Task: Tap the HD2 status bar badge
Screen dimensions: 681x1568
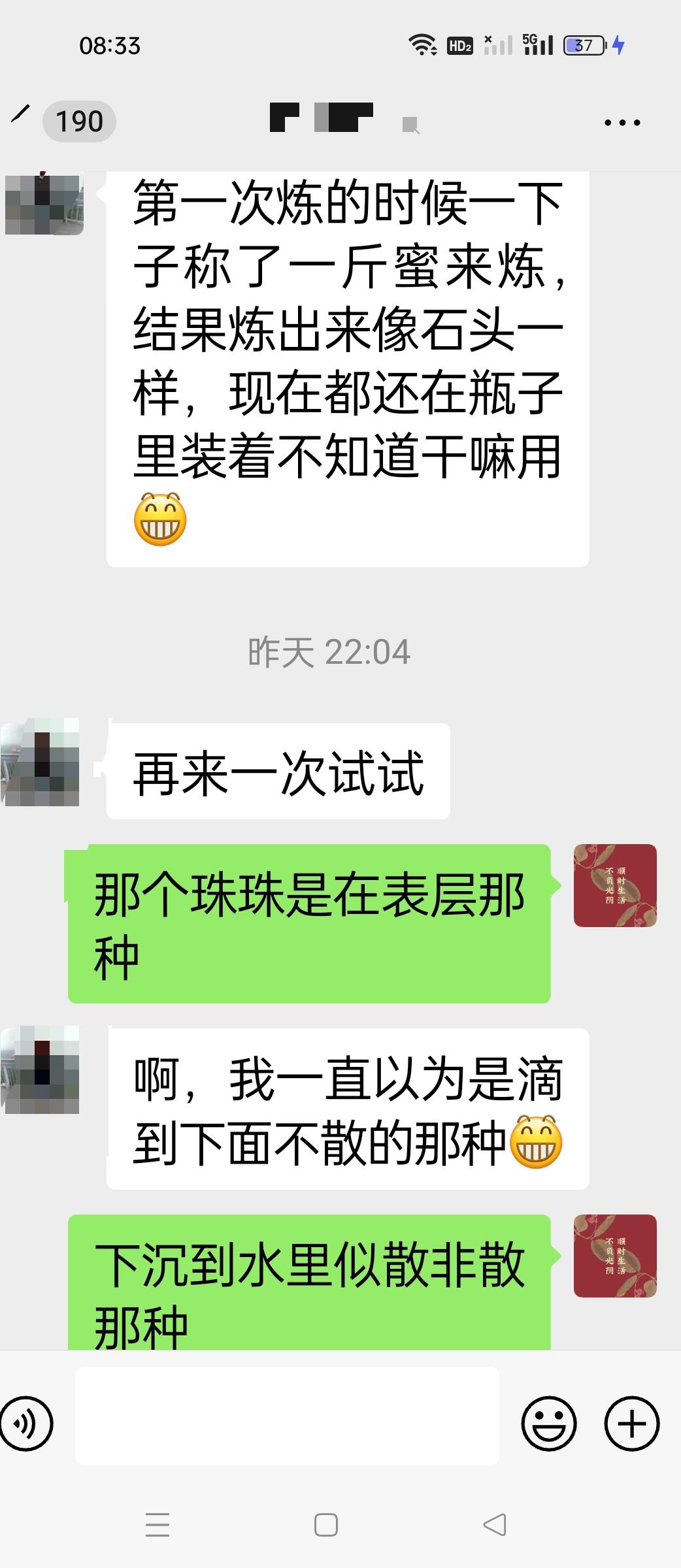Action: pos(459,44)
